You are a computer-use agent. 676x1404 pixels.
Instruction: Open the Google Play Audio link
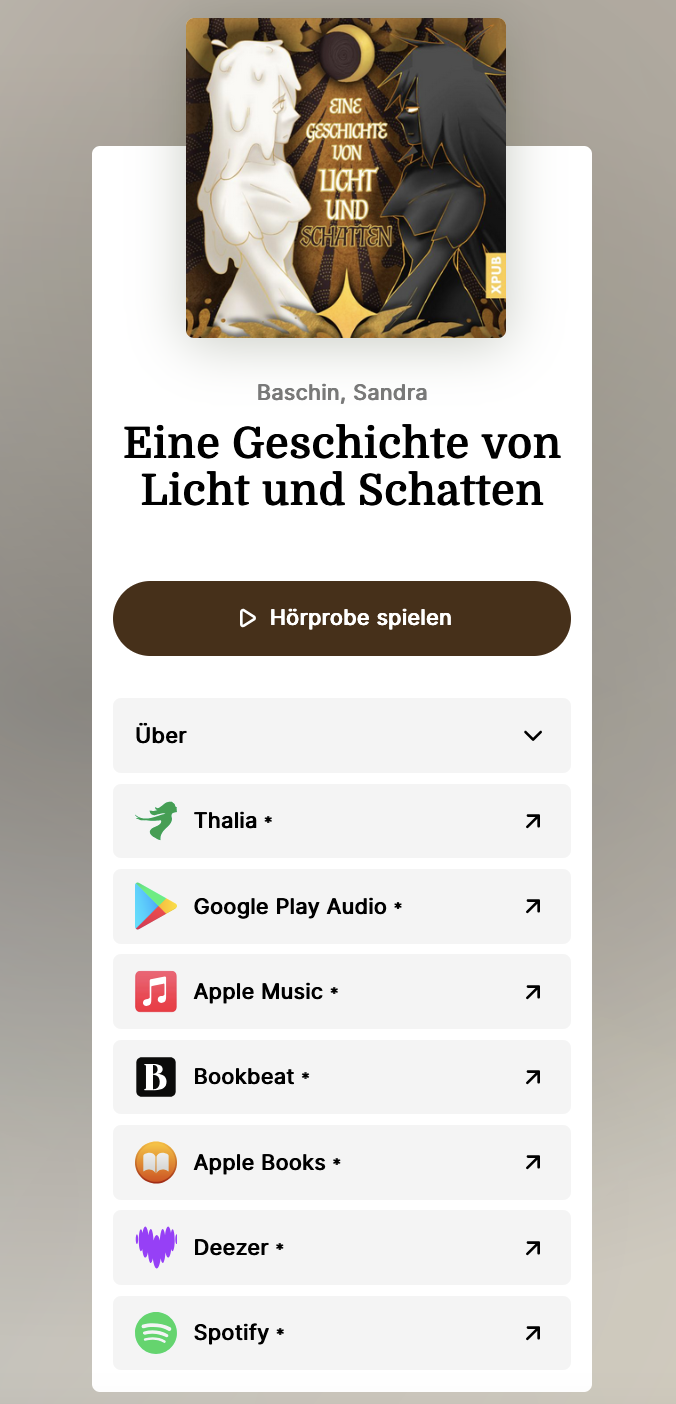click(x=342, y=906)
